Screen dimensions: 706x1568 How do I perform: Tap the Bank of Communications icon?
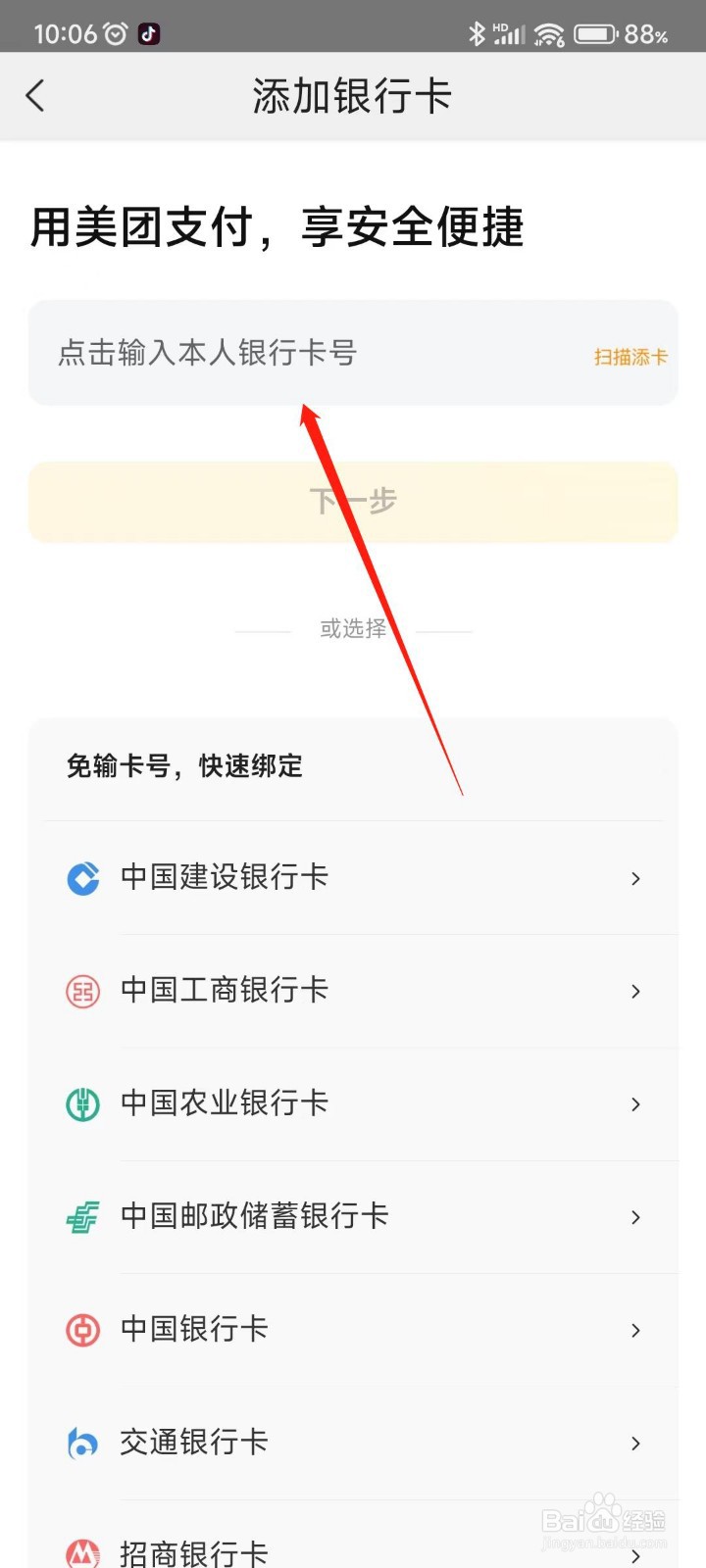click(83, 1443)
